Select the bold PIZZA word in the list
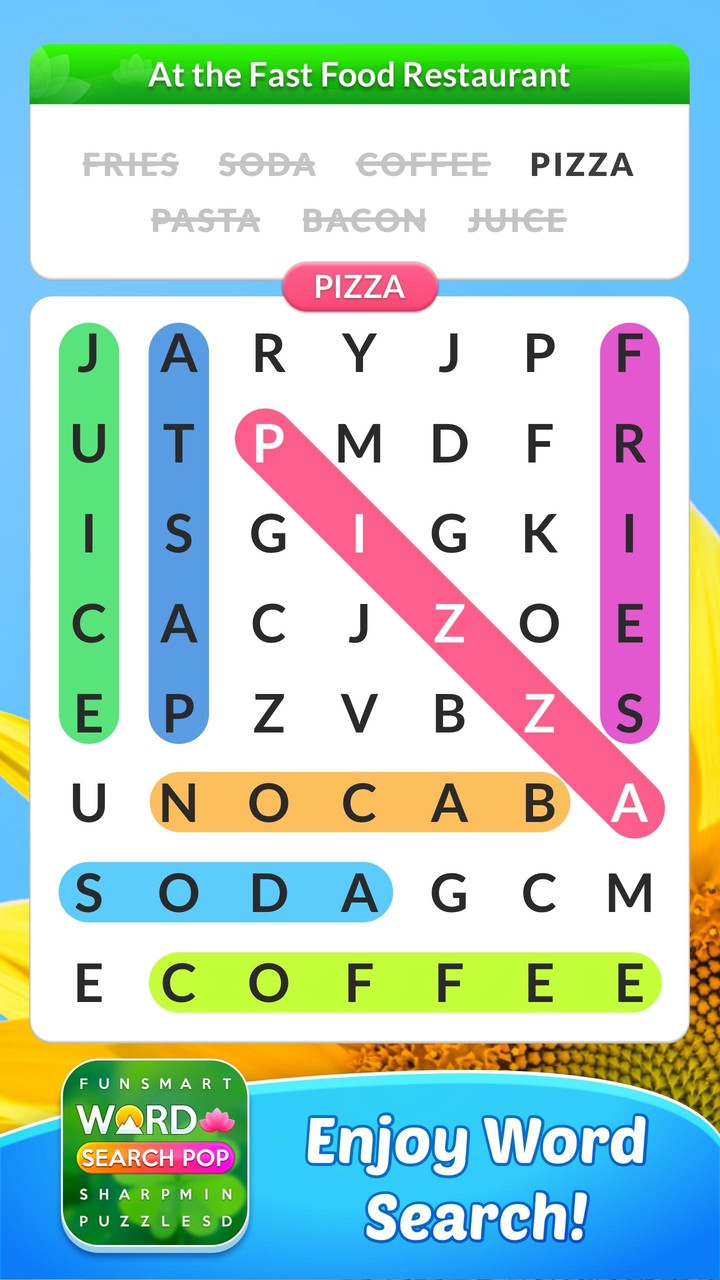Viewport: 720px width, 1280px height. 584,165
